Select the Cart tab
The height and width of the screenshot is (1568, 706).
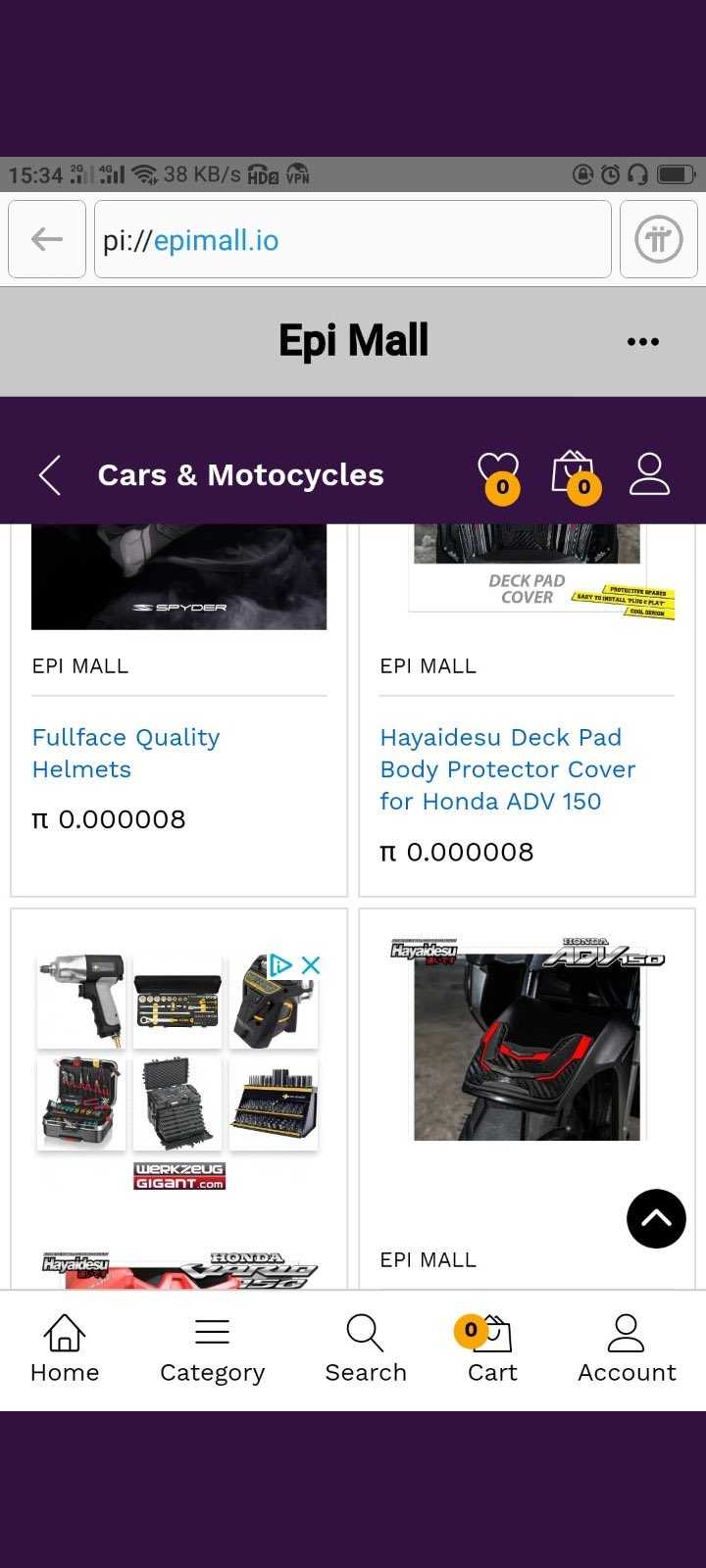click(x=492, y=1349)
